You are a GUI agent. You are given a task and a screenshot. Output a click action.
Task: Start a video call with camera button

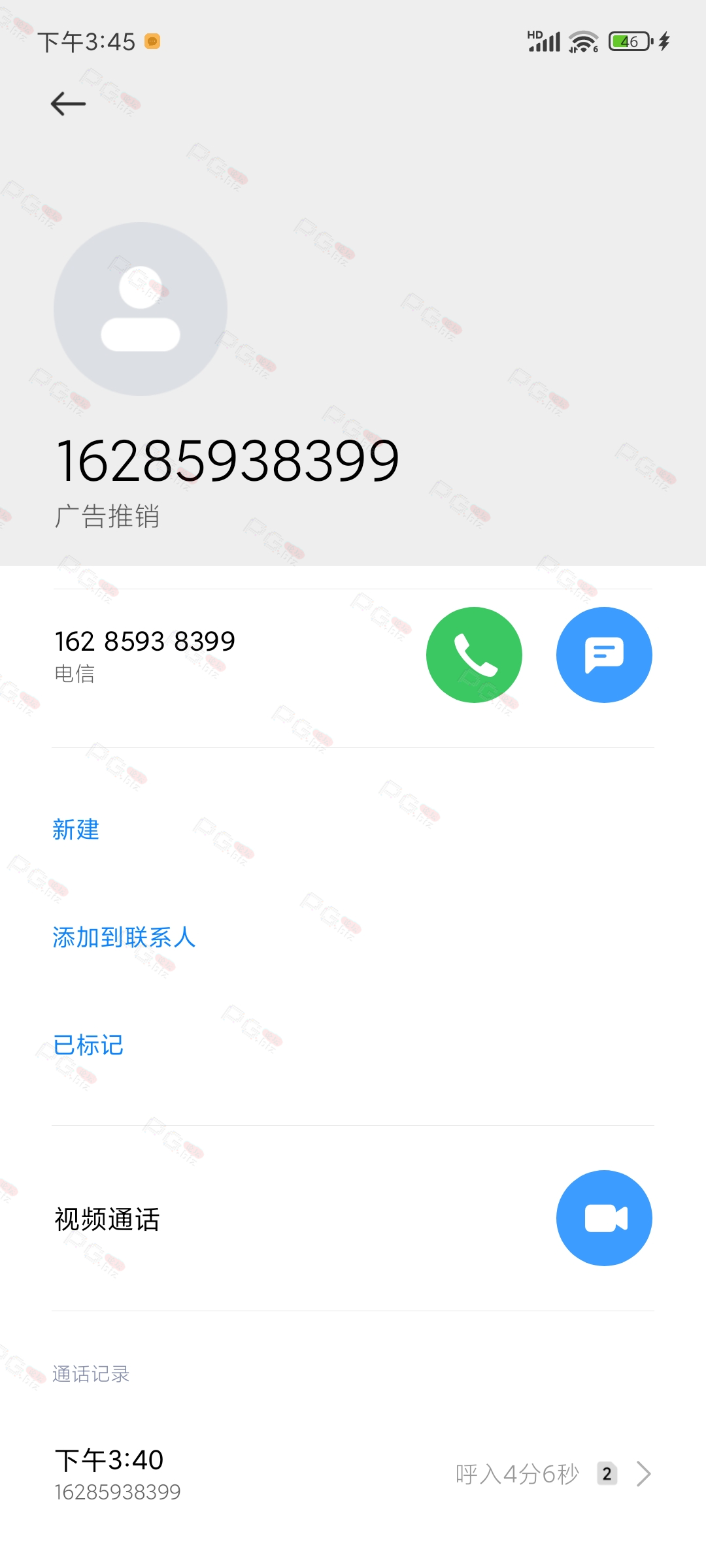[604, 1218]
